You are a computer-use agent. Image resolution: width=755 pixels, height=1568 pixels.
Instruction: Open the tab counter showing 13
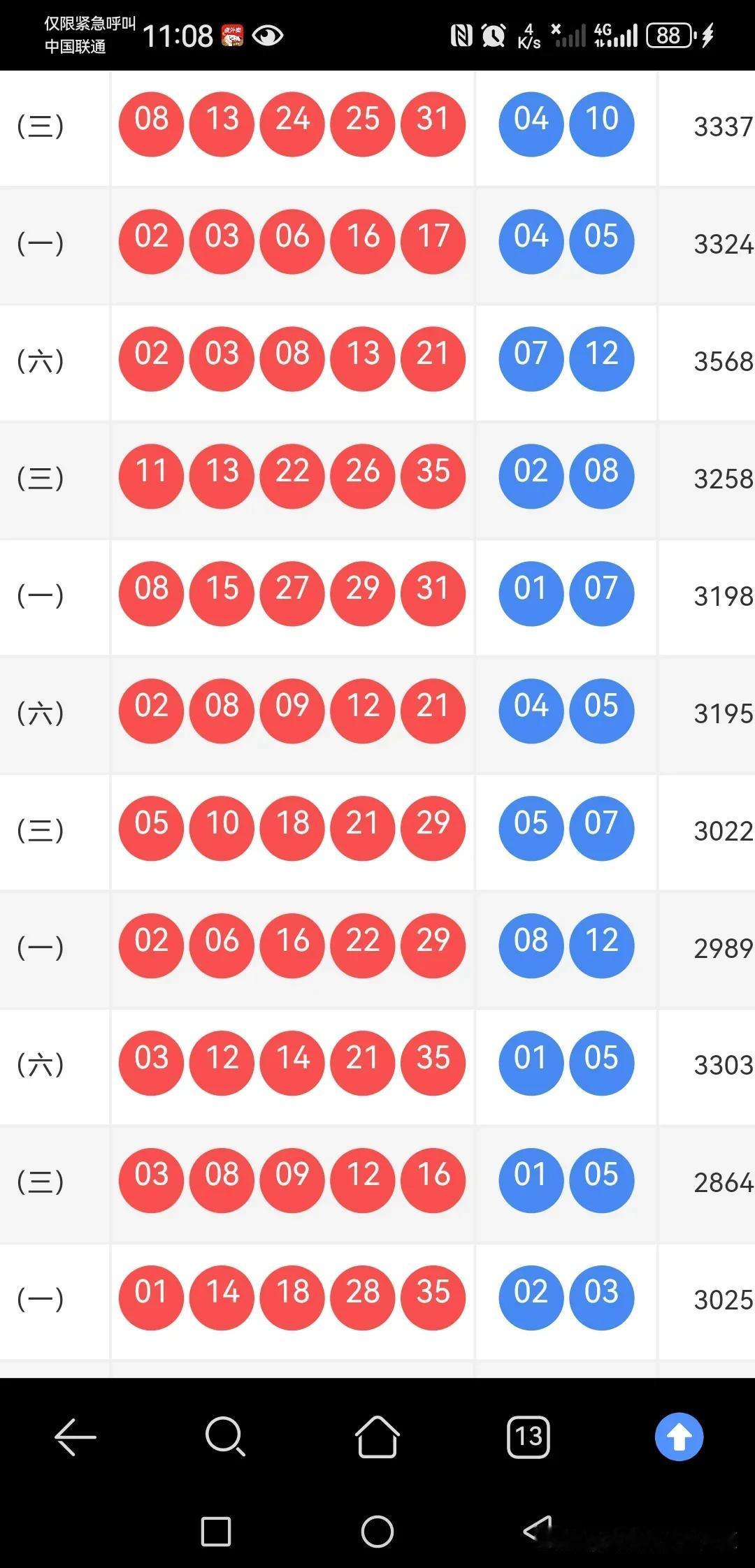(x=528, y=1436)
